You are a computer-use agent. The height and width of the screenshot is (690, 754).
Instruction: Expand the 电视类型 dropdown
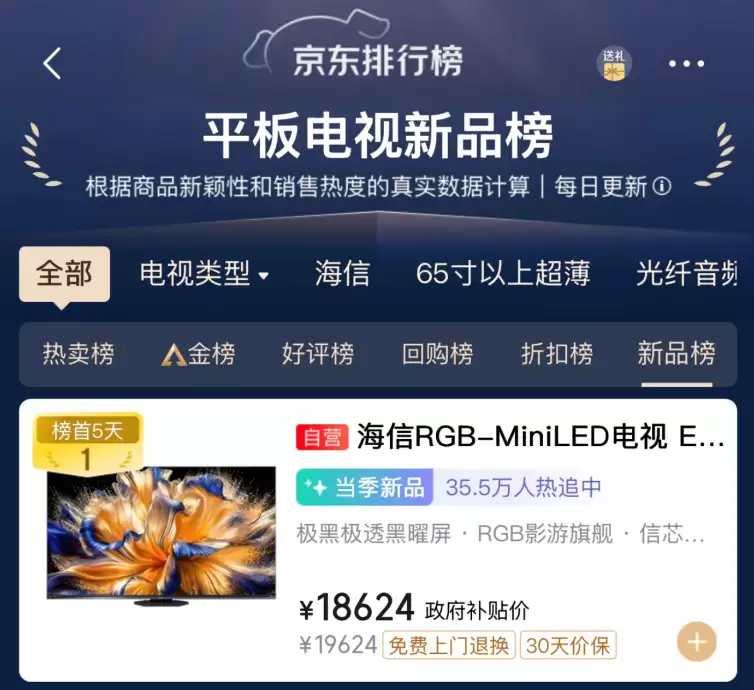(x=204, y=274)
